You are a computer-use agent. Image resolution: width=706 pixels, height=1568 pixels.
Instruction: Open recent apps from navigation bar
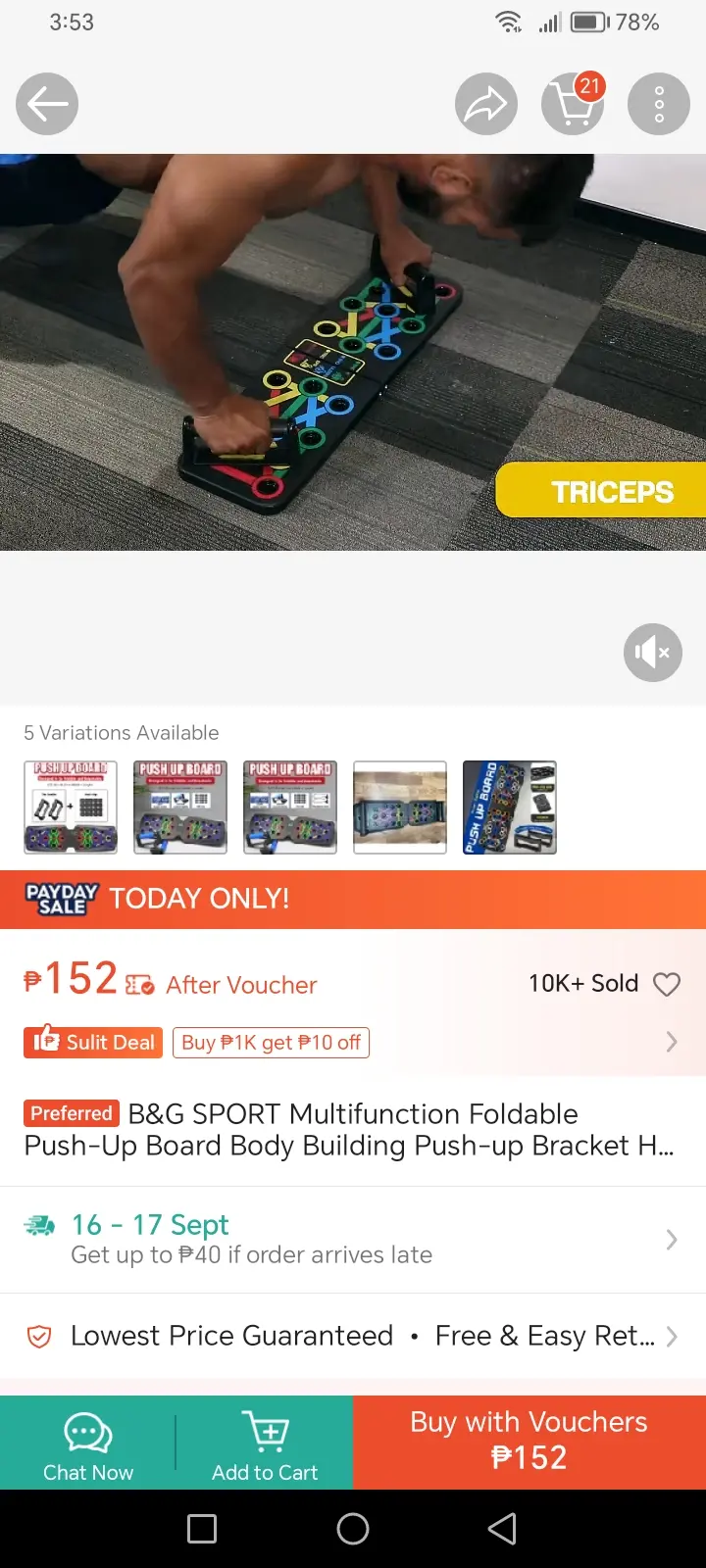click(x=202, y=1529)
